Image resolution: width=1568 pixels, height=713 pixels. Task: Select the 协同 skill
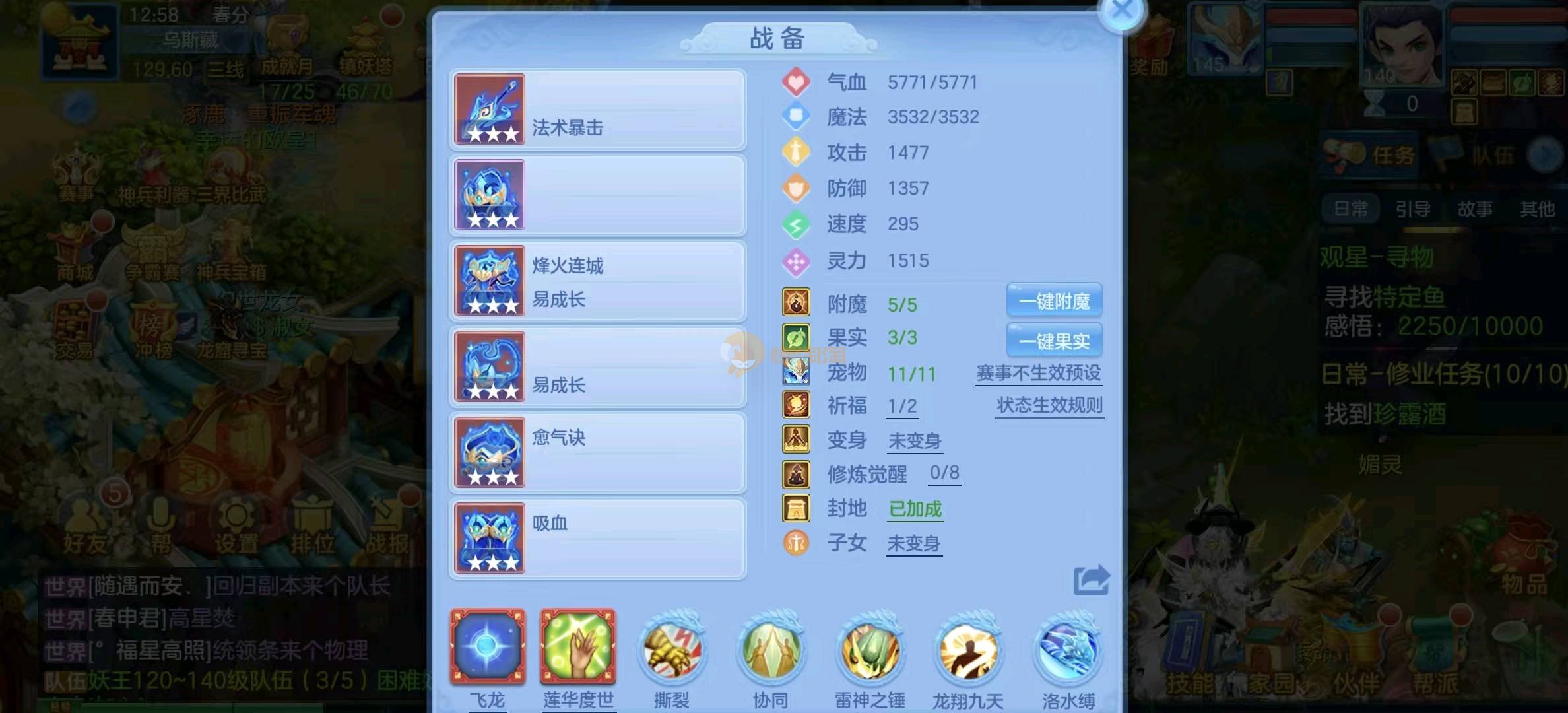[x=770, y=650]
